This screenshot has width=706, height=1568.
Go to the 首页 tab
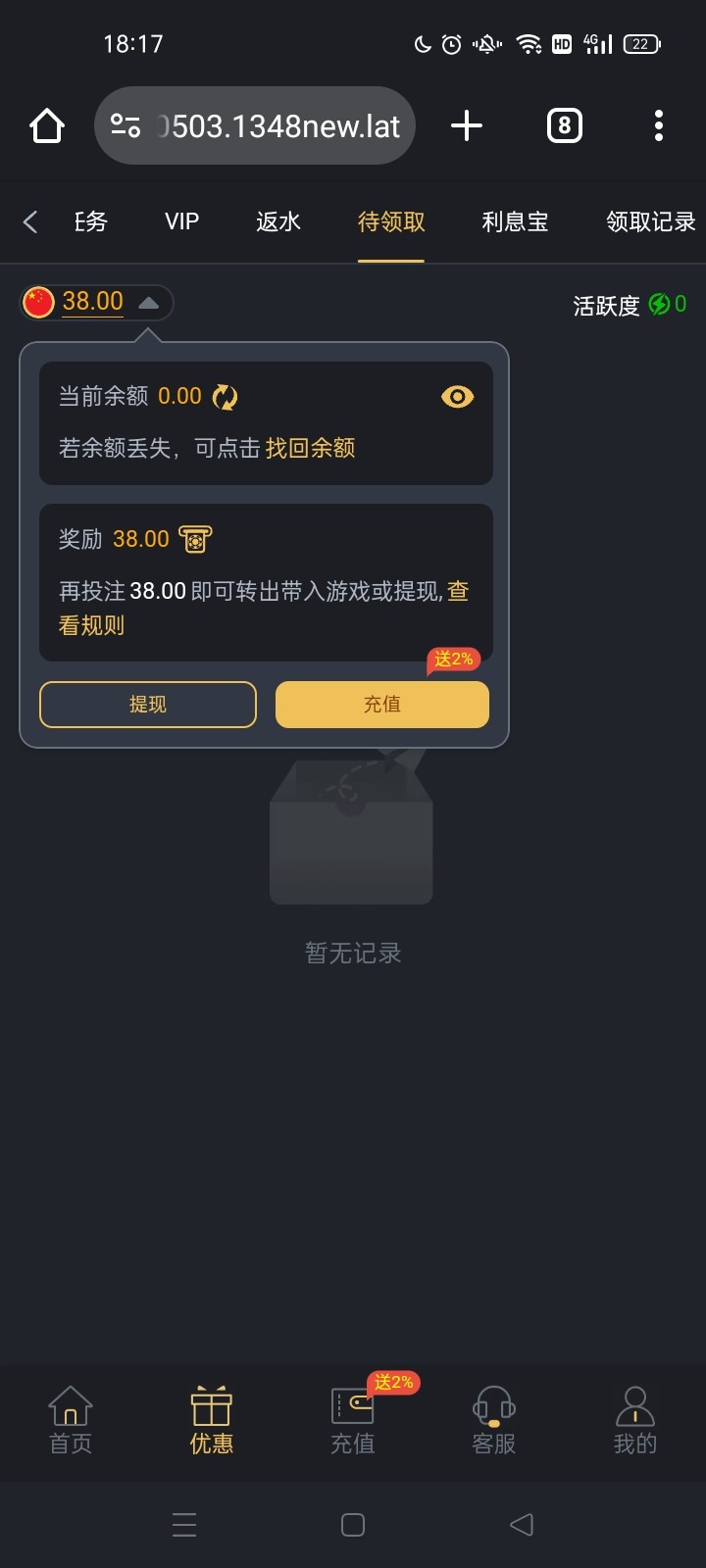71,1421
